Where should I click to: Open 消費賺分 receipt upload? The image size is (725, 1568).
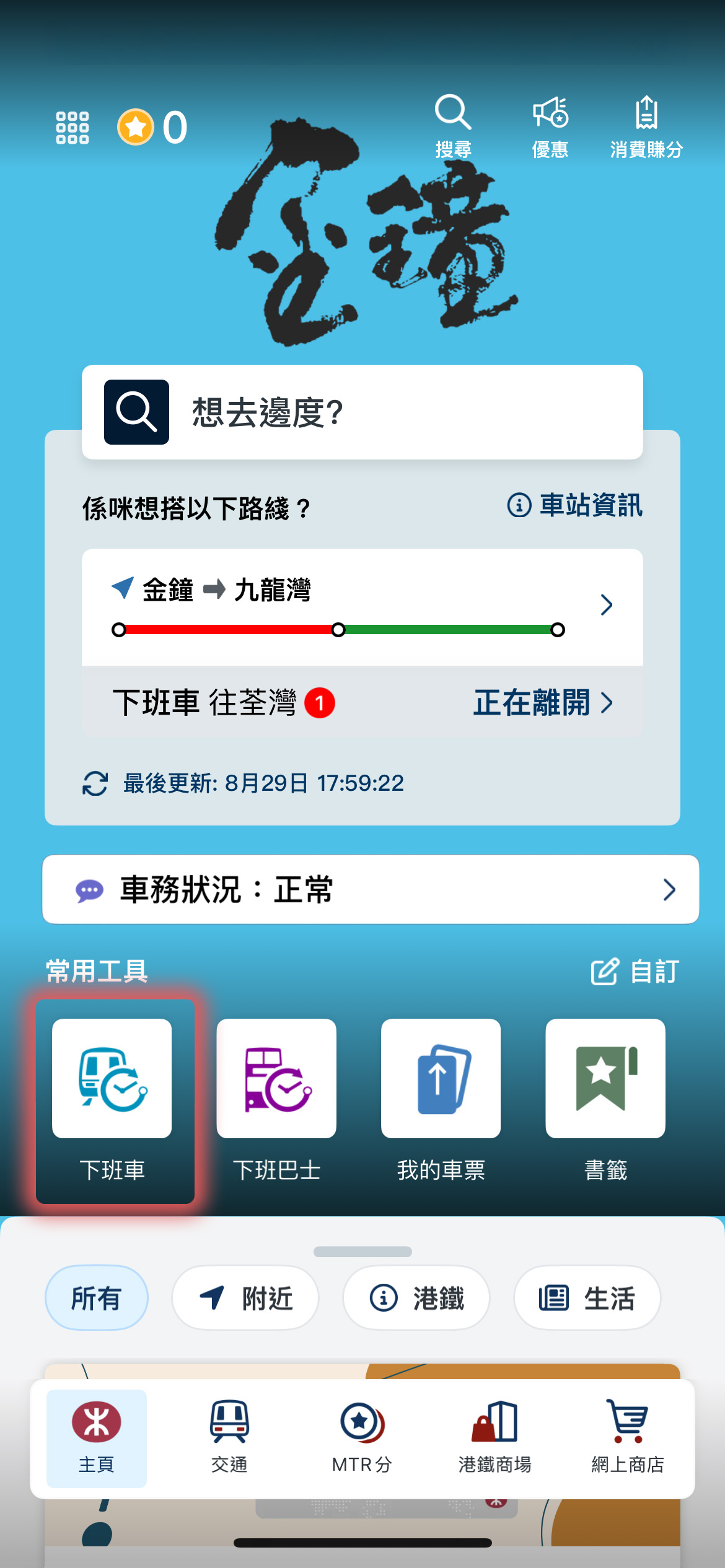pos(646,126)
